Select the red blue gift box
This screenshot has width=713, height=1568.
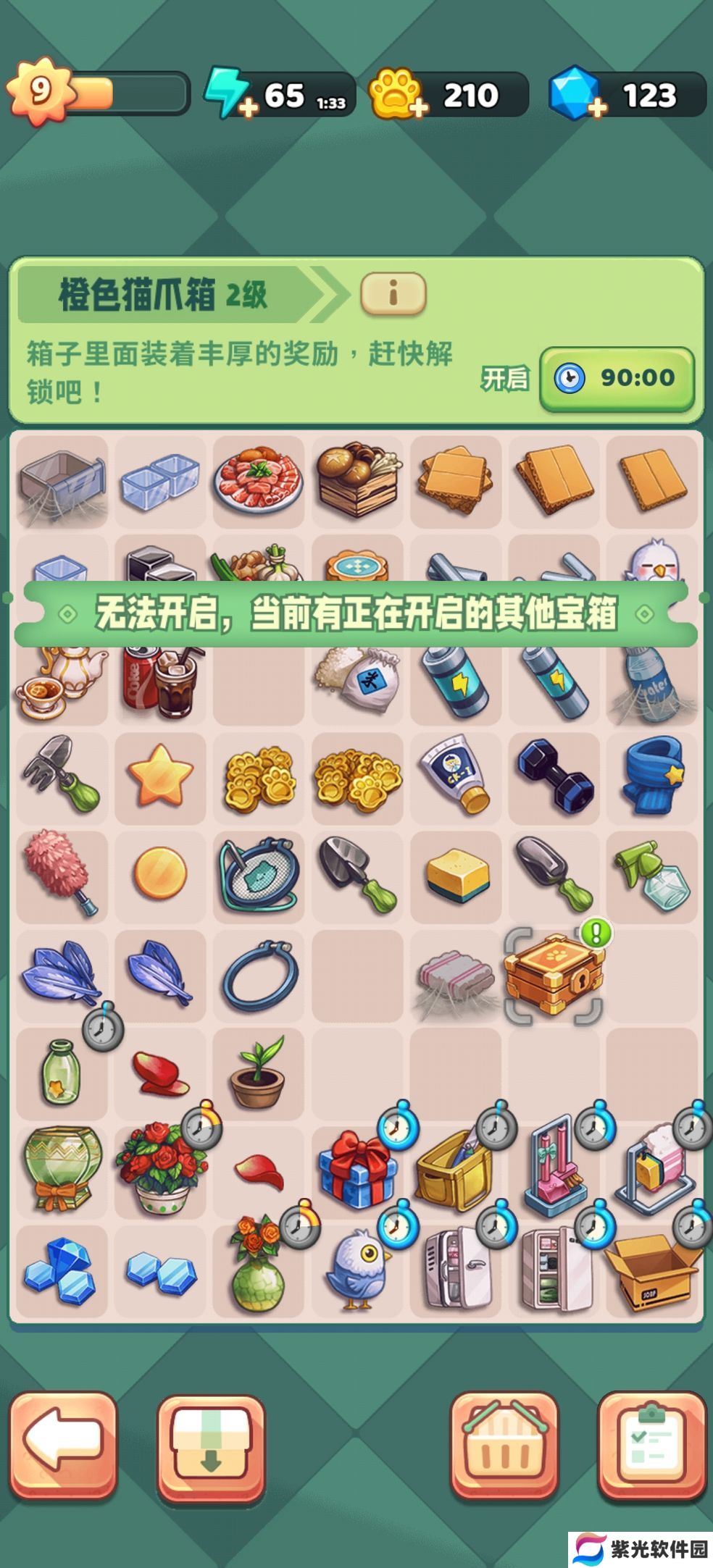click(x=357, y=1170)
